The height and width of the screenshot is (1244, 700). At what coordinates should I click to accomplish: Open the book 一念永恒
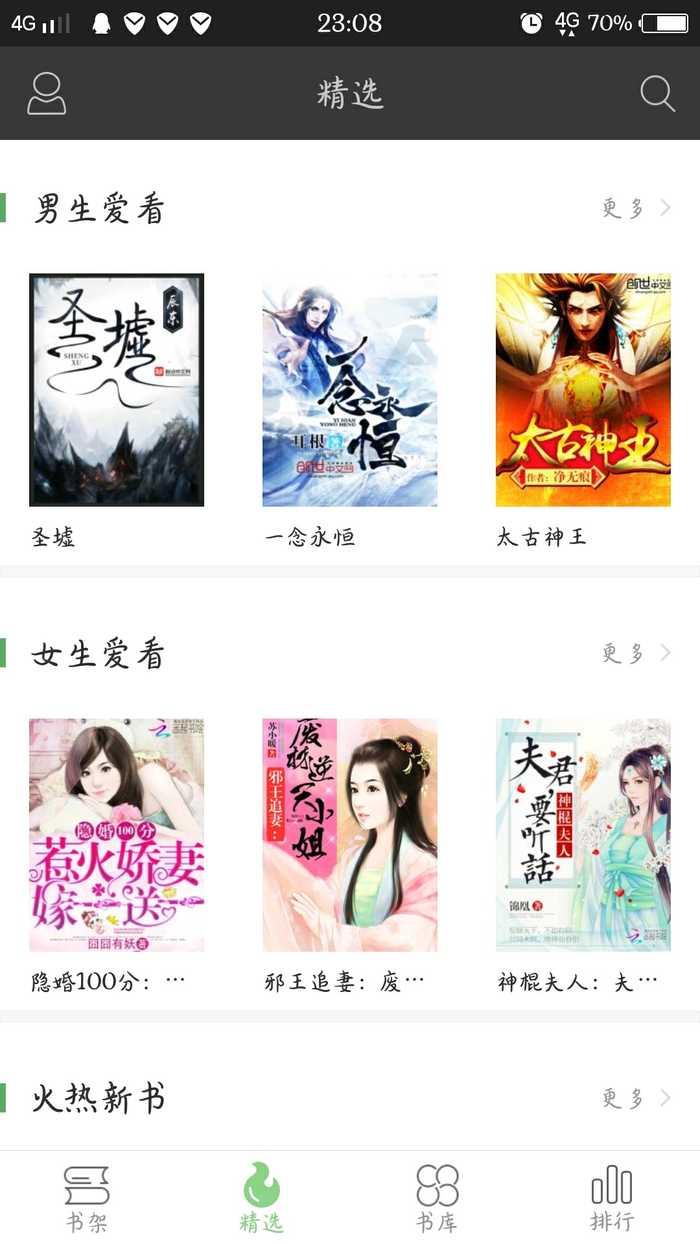[349, 390]
